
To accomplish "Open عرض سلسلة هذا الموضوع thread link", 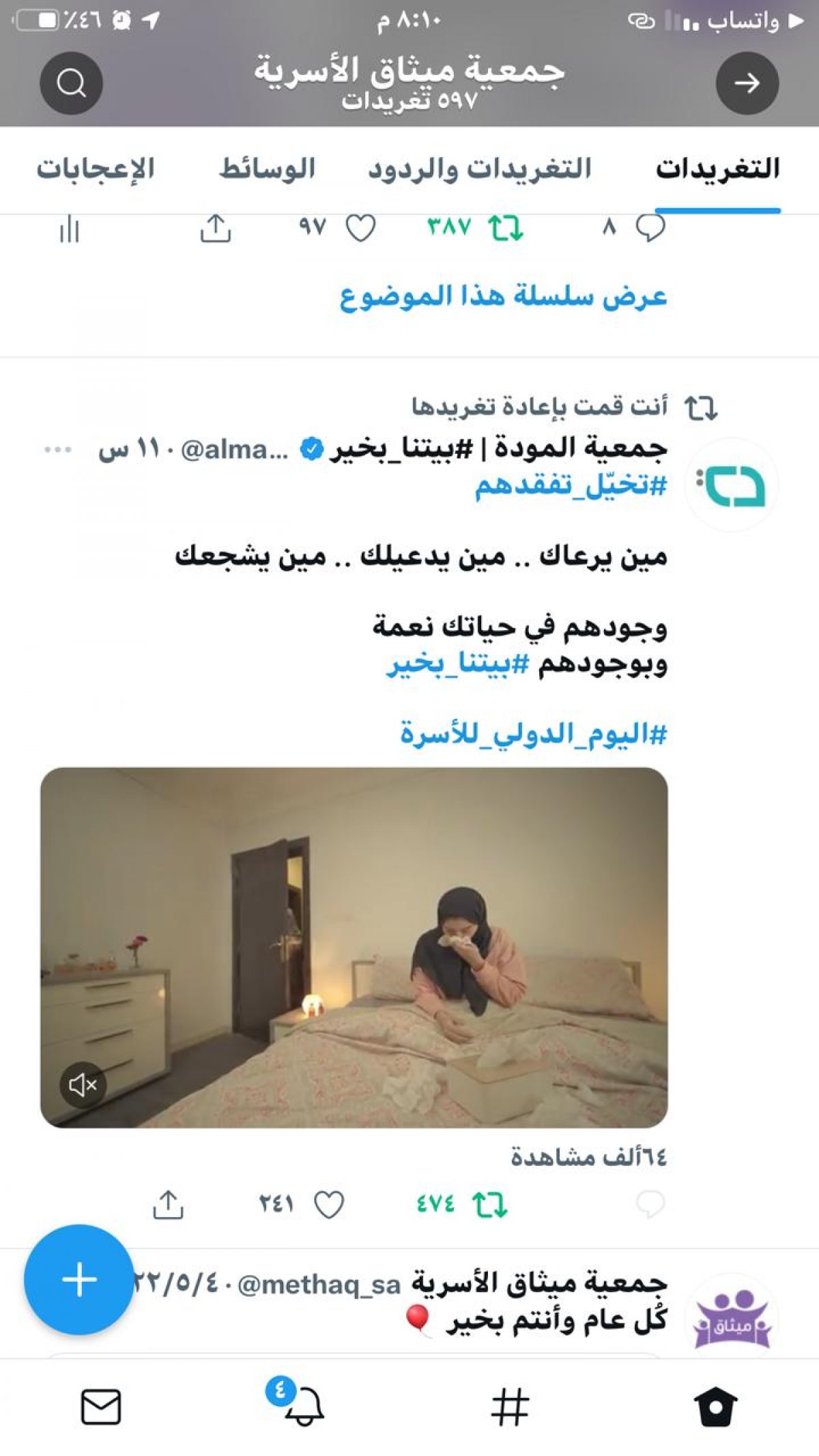I will (503, 296).
